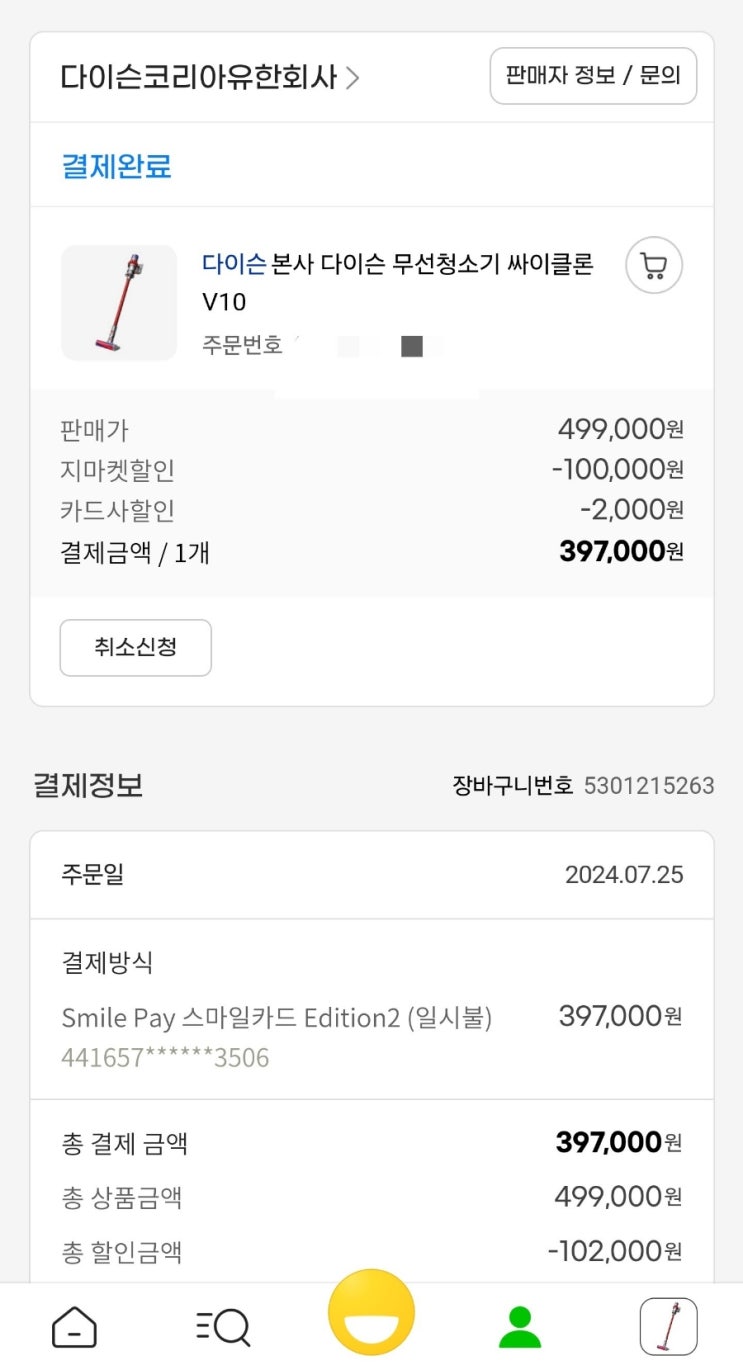The width and height of the screenshot is (743, 1370).
Task: Open category search in bottom bar
Action: pyautogui.click(x=222, y=1326)
